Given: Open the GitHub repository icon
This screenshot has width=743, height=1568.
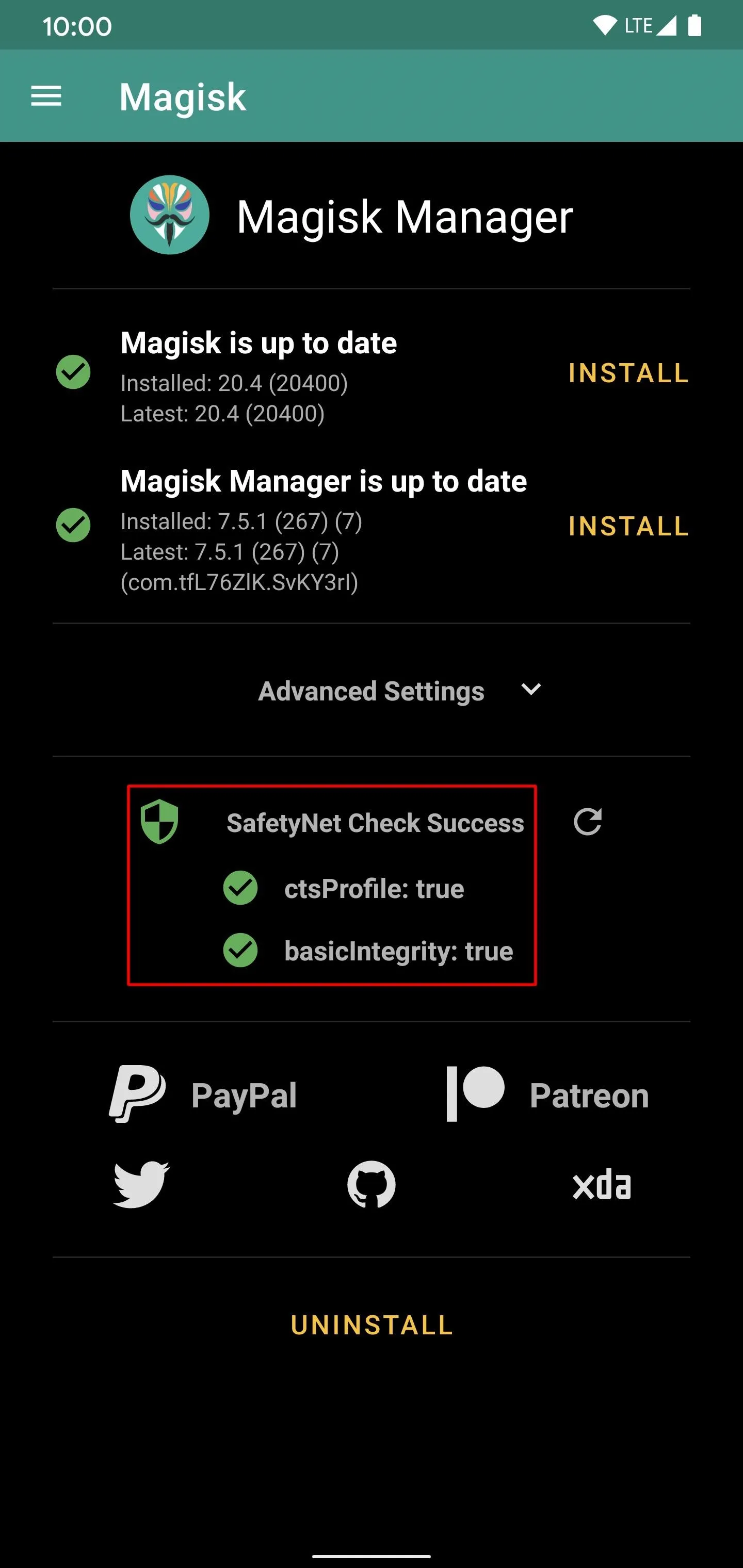Looking at the screenshot, I should (372, 1185).
